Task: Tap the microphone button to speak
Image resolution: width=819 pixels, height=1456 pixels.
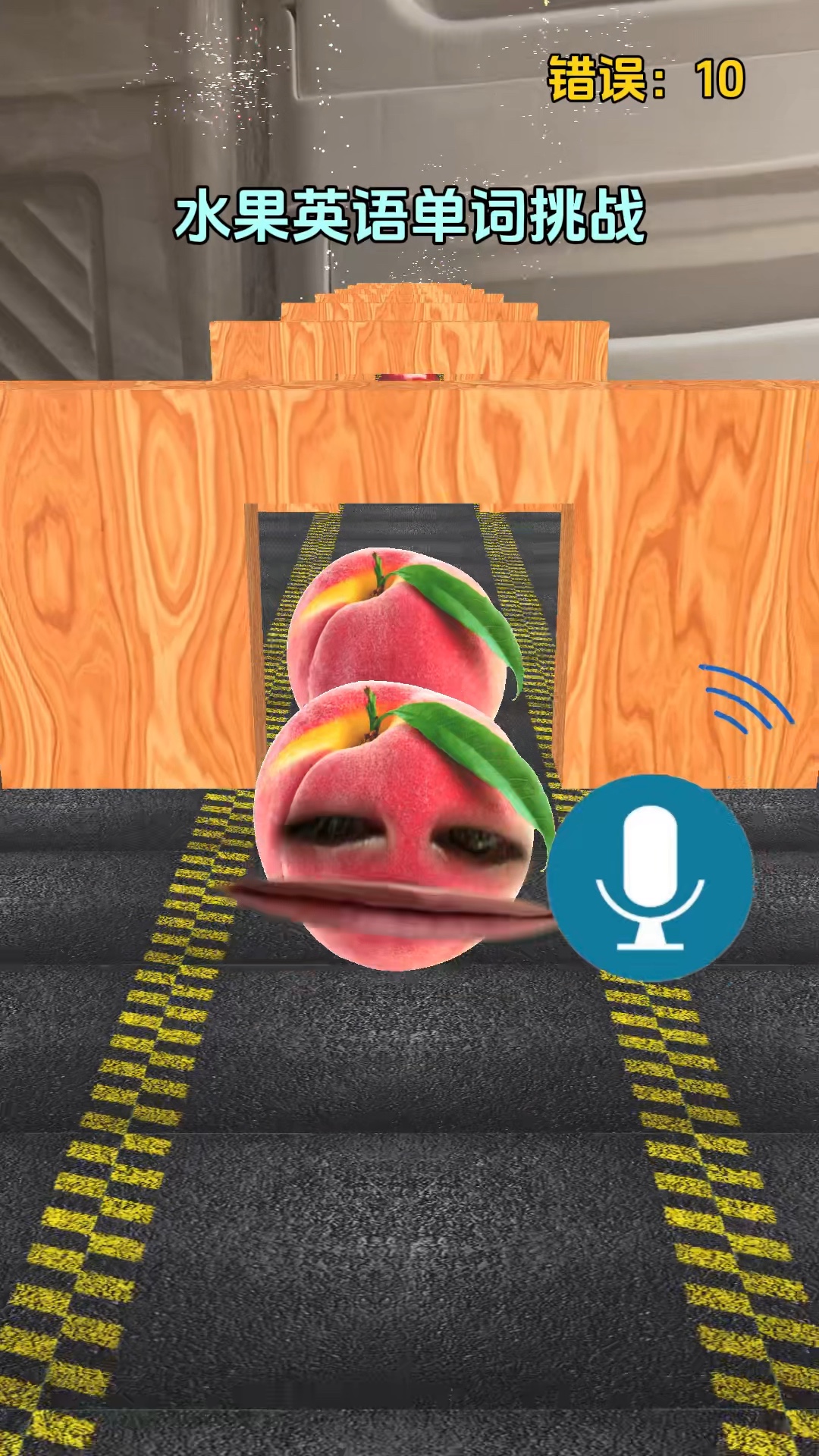Action: [x=650, y=877]
